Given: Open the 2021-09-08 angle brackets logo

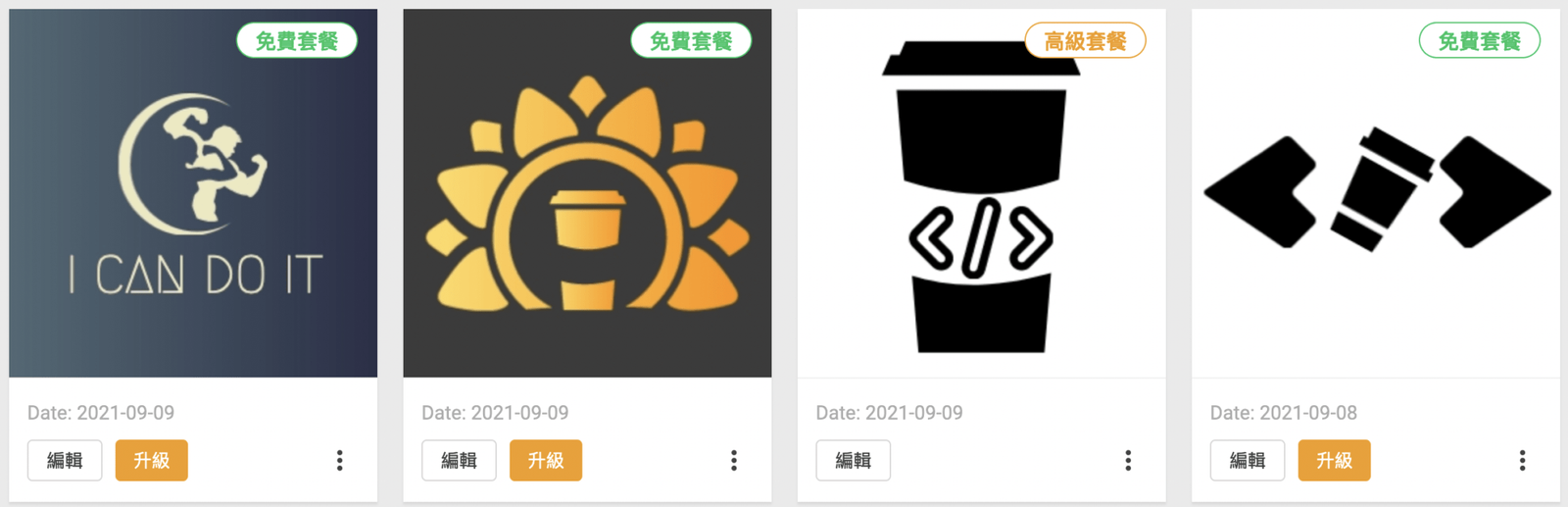Looking at the screenshot, I should click(1375, 193).
